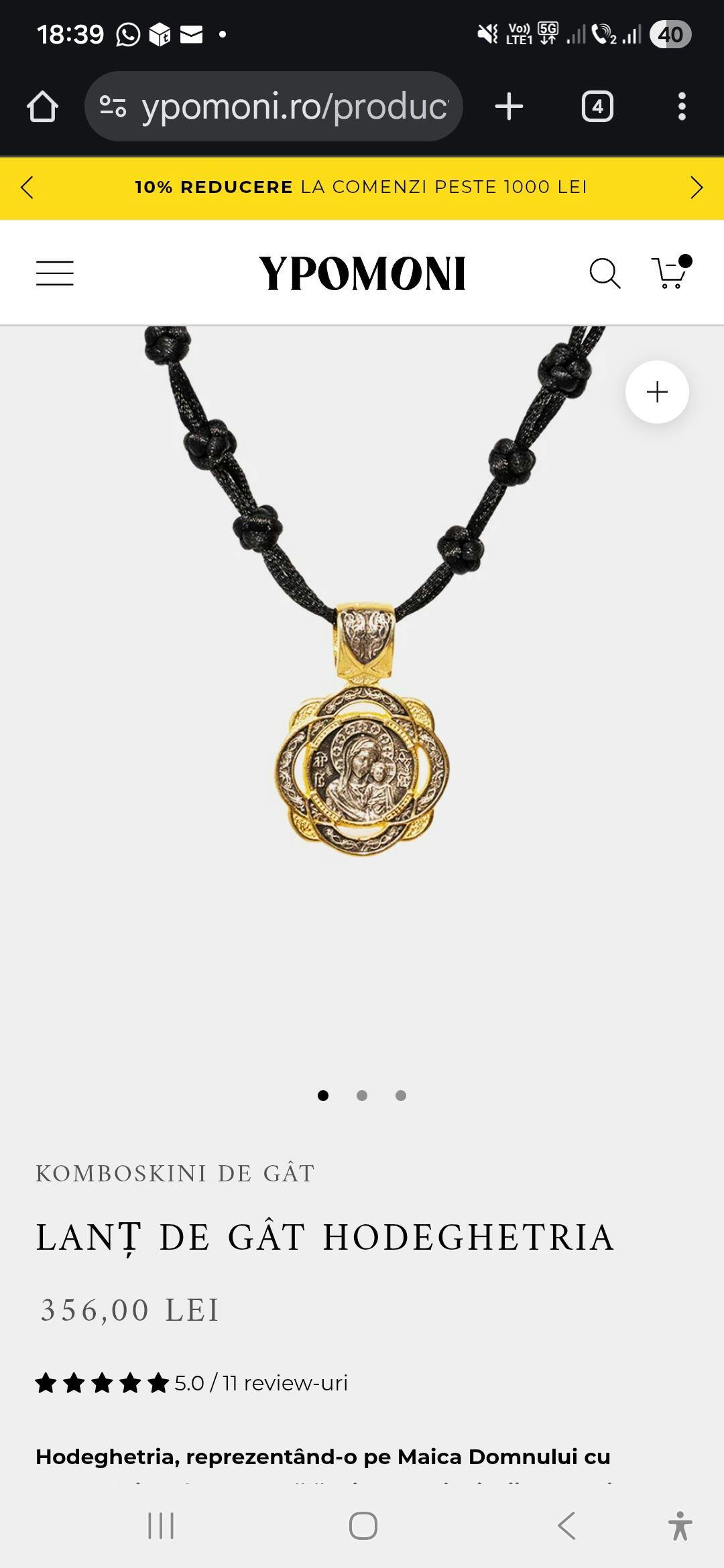Jump to the second product image dot
This screenshot has width=724, height=1568.
click(362, 1096)
